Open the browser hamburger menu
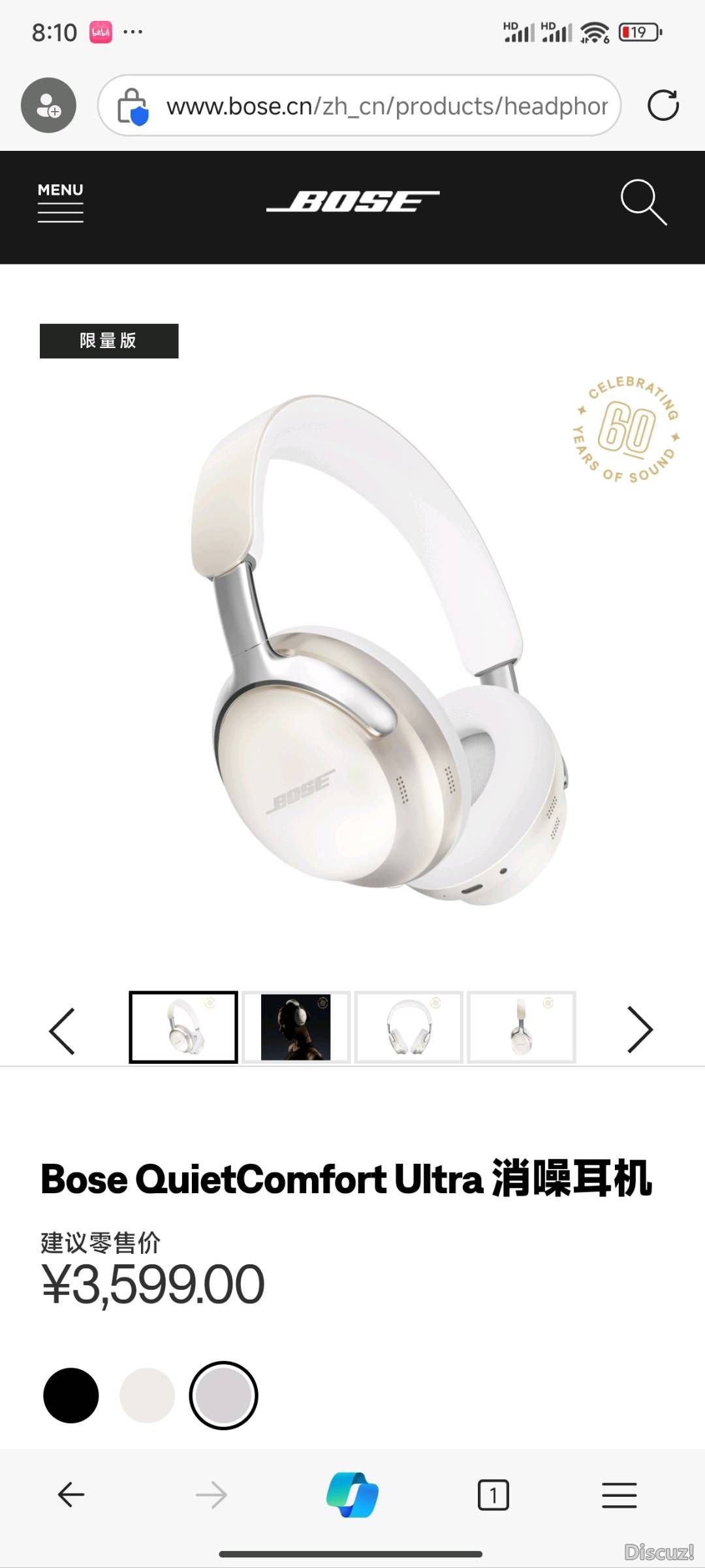Viewport: 705px width, 1568px height. (619, 1494)
